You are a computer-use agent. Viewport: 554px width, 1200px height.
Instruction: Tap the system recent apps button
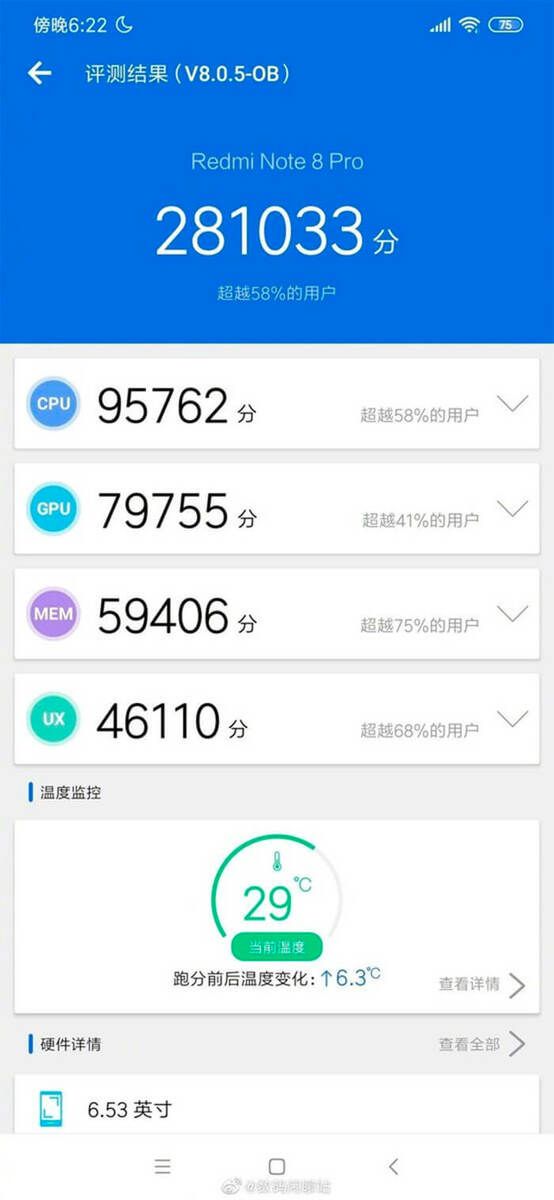[162, 1166]
